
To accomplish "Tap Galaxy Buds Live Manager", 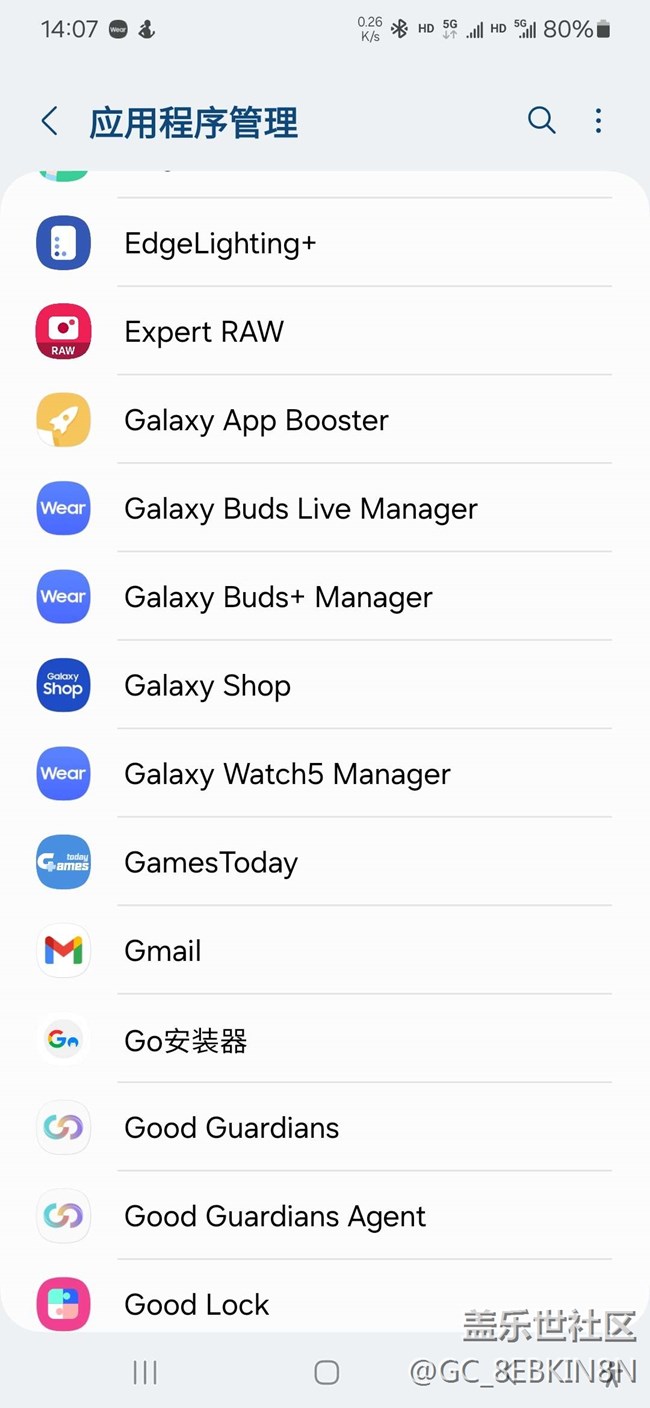I will [x=300, y=509].
